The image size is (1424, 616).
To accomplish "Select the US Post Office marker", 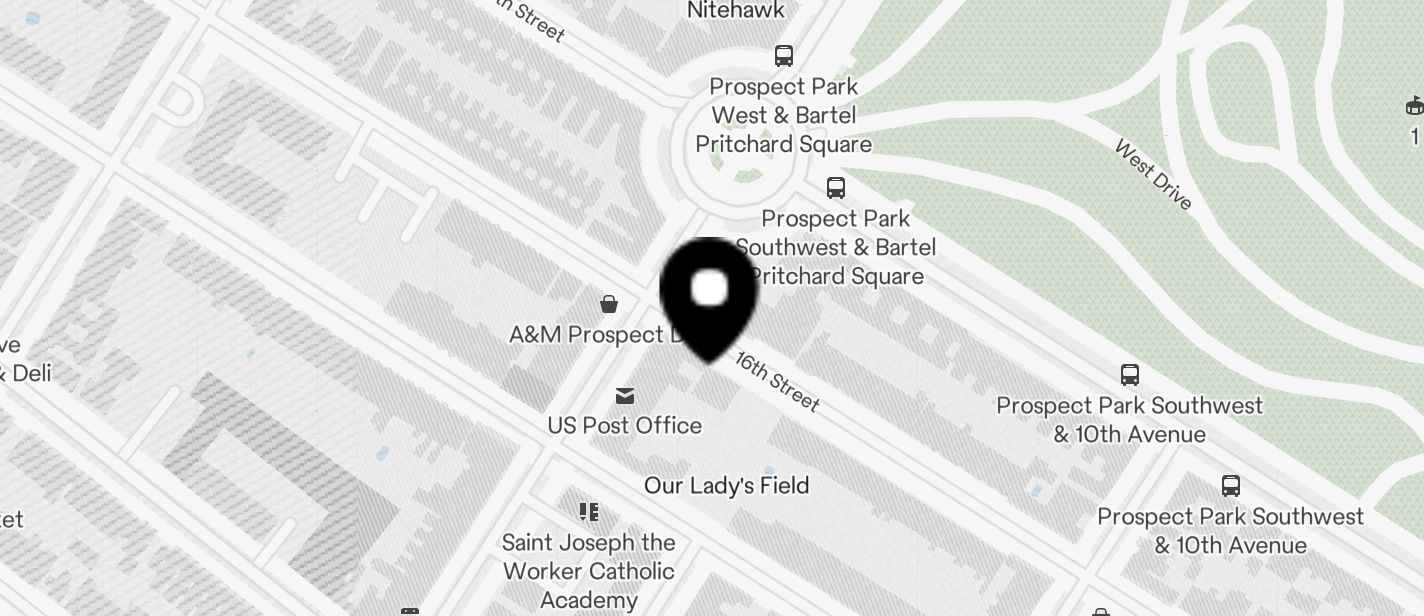I will pos(625,397).
